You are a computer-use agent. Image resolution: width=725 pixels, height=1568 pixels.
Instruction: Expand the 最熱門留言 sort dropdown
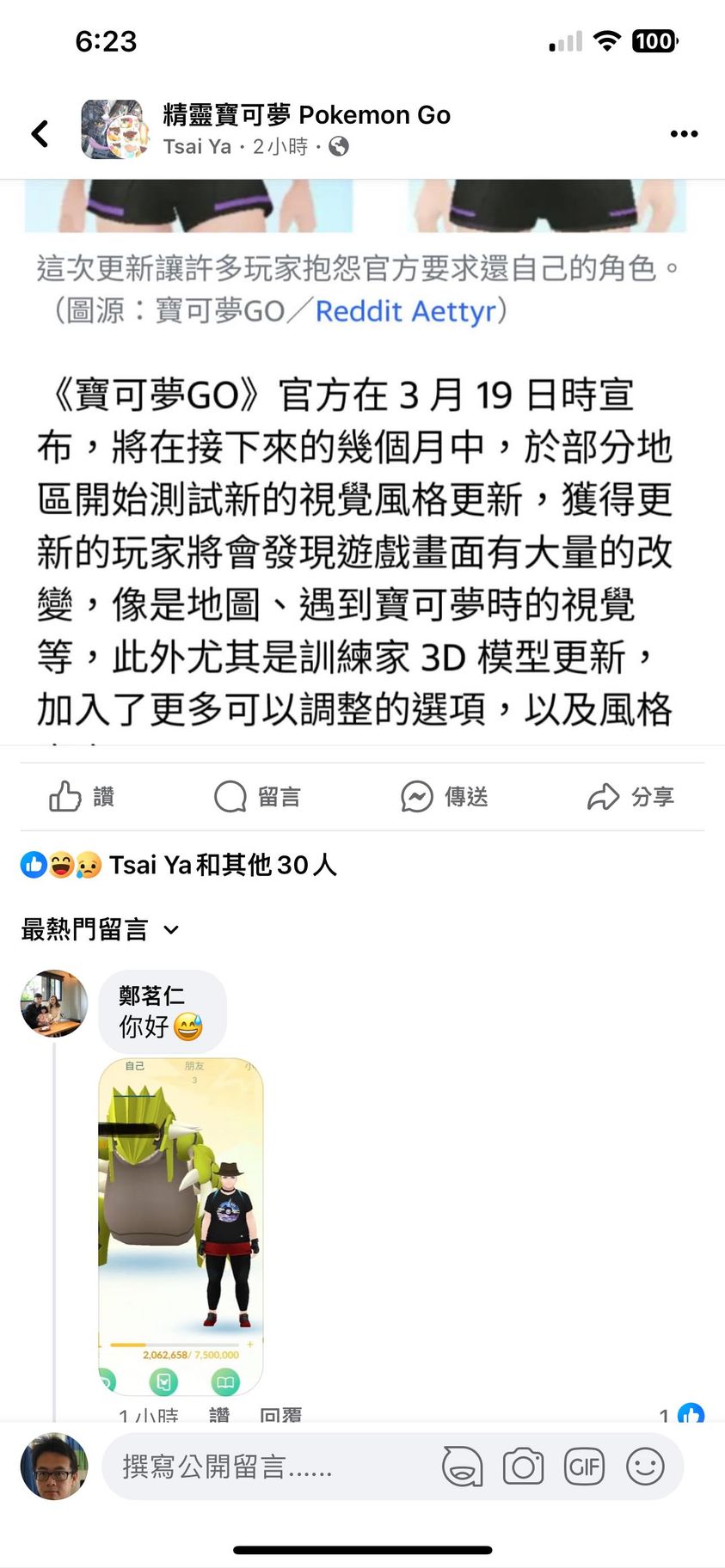[x=100, y=929]
